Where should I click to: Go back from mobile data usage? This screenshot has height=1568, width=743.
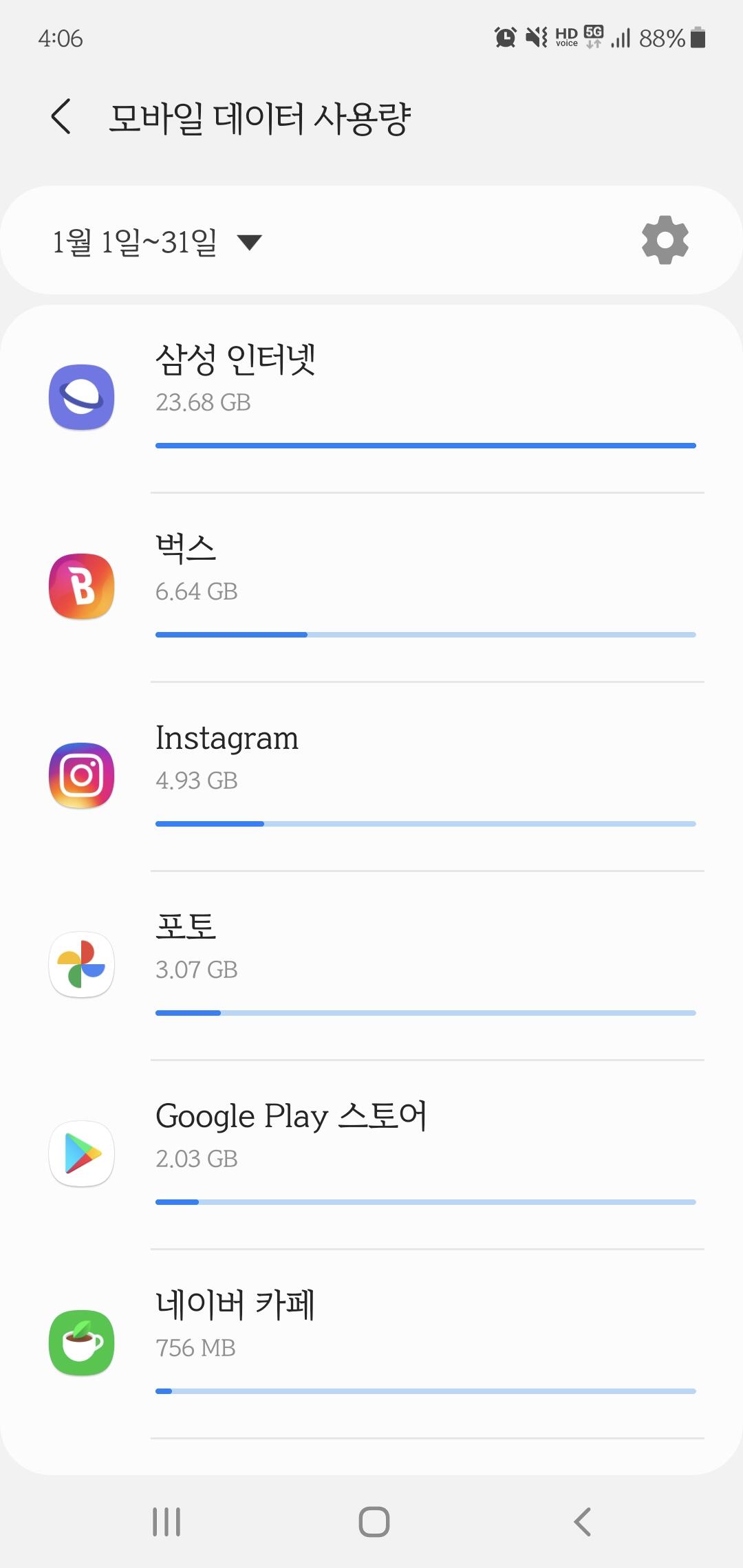click(61, 116)
